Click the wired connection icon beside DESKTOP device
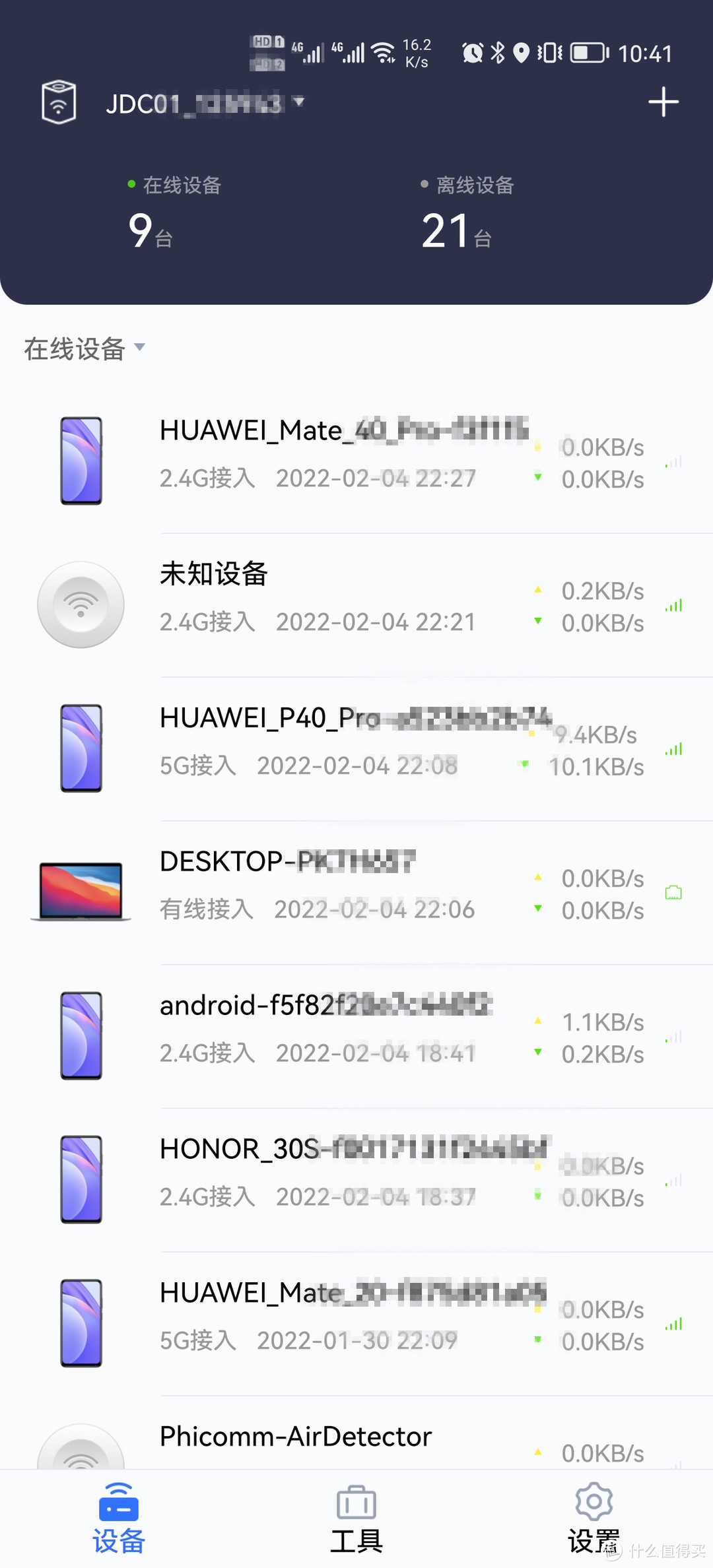The height and width of the screenshot is (1568, 713). click(673, 890)
